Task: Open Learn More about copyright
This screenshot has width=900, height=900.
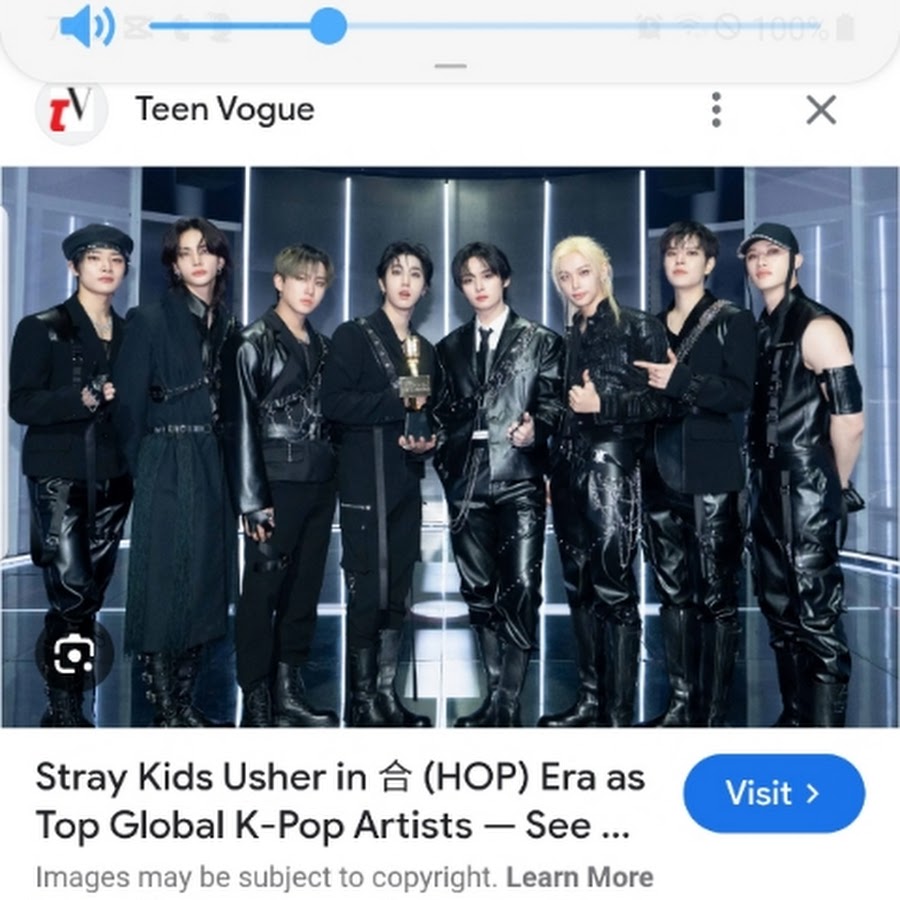Action: [579, 878]
